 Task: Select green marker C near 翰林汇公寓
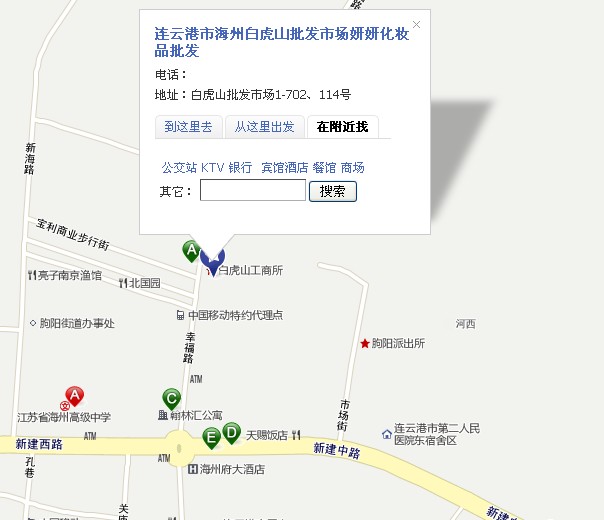pyautogui.click(x=171, y=398)
